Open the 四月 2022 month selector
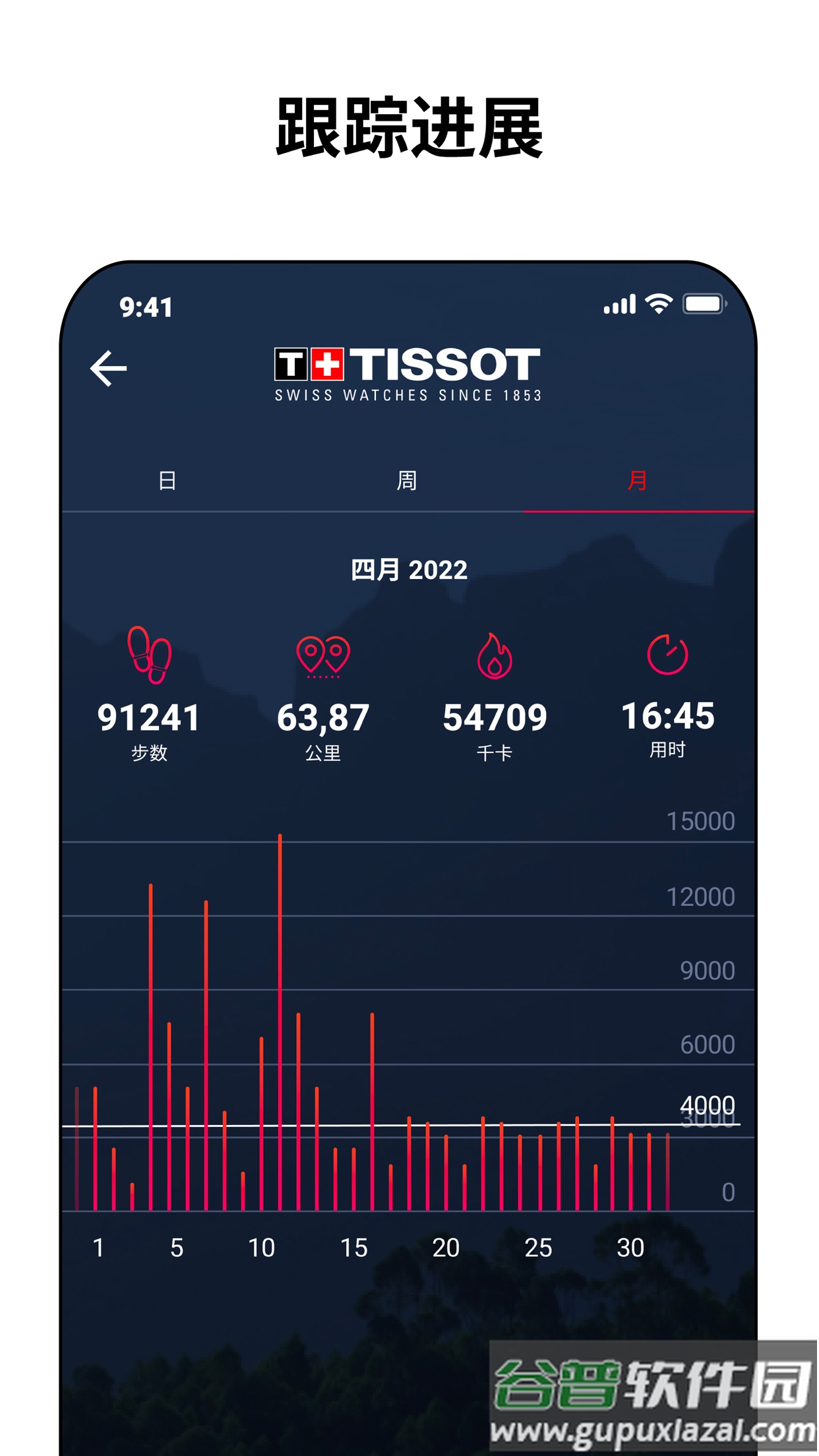Screen dimensions: 819x1456 409,567
